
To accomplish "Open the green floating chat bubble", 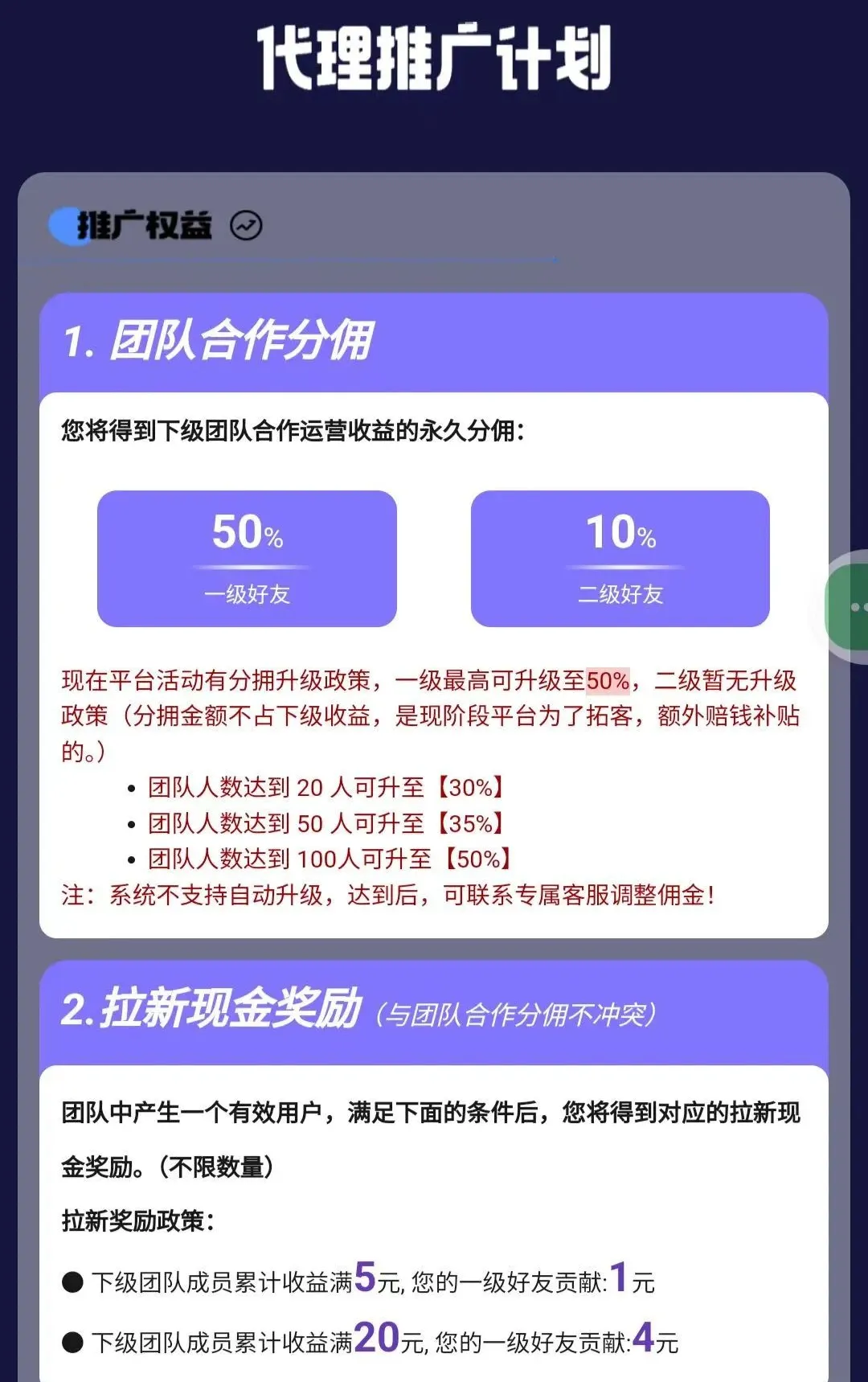I will [x=852, y=607].
